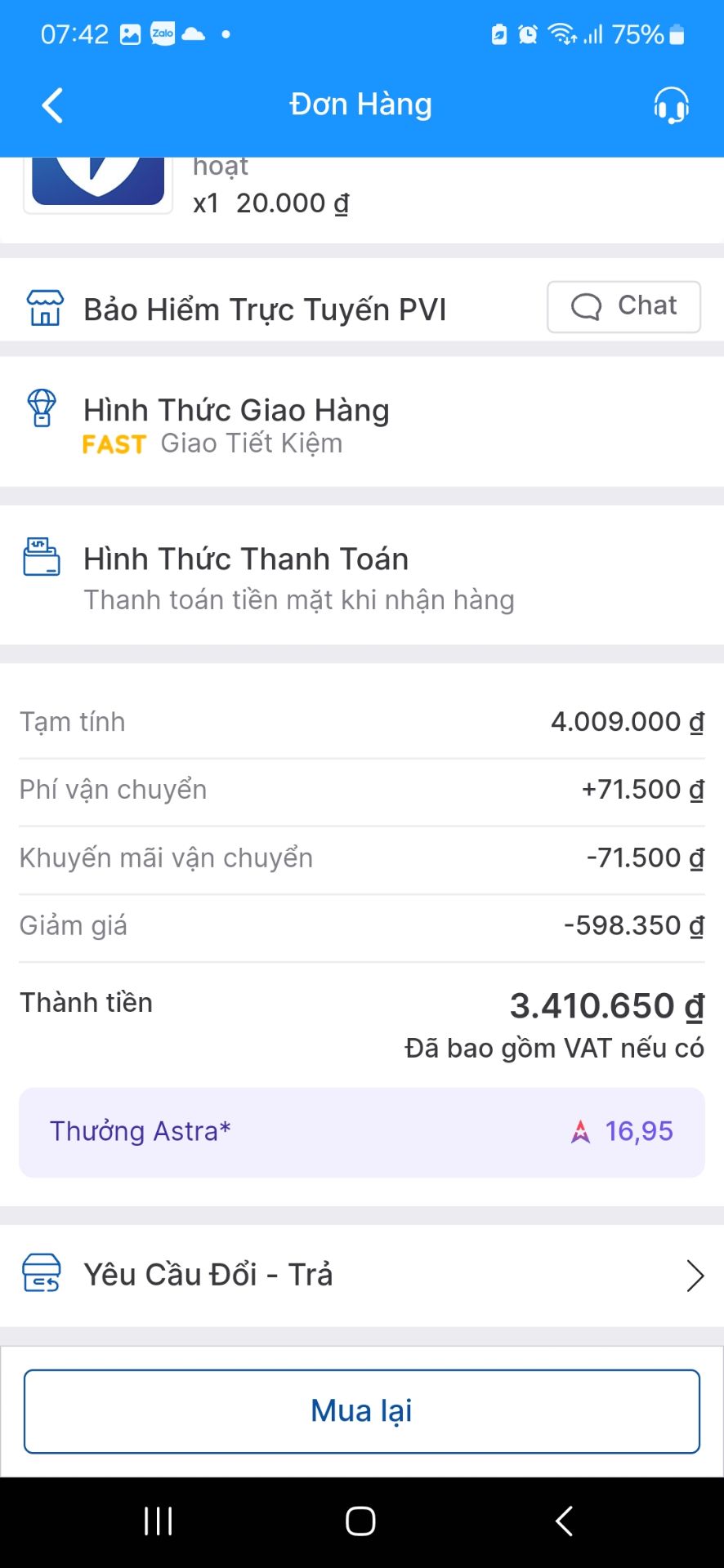Screen dimensions: 724x1568
Task: Select the parachute delivery icon
Action: click(x=42, y=409)
